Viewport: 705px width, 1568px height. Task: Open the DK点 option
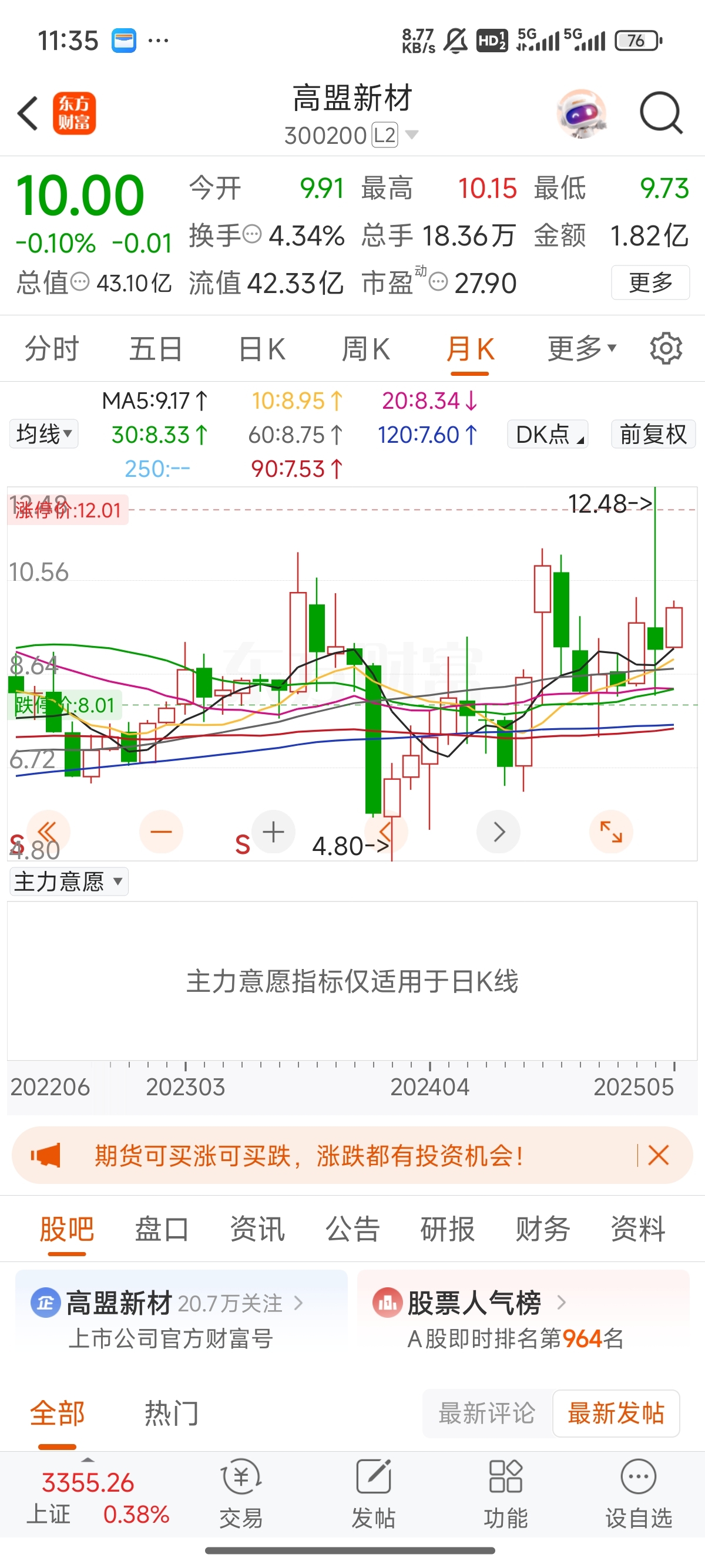(548, 434)
